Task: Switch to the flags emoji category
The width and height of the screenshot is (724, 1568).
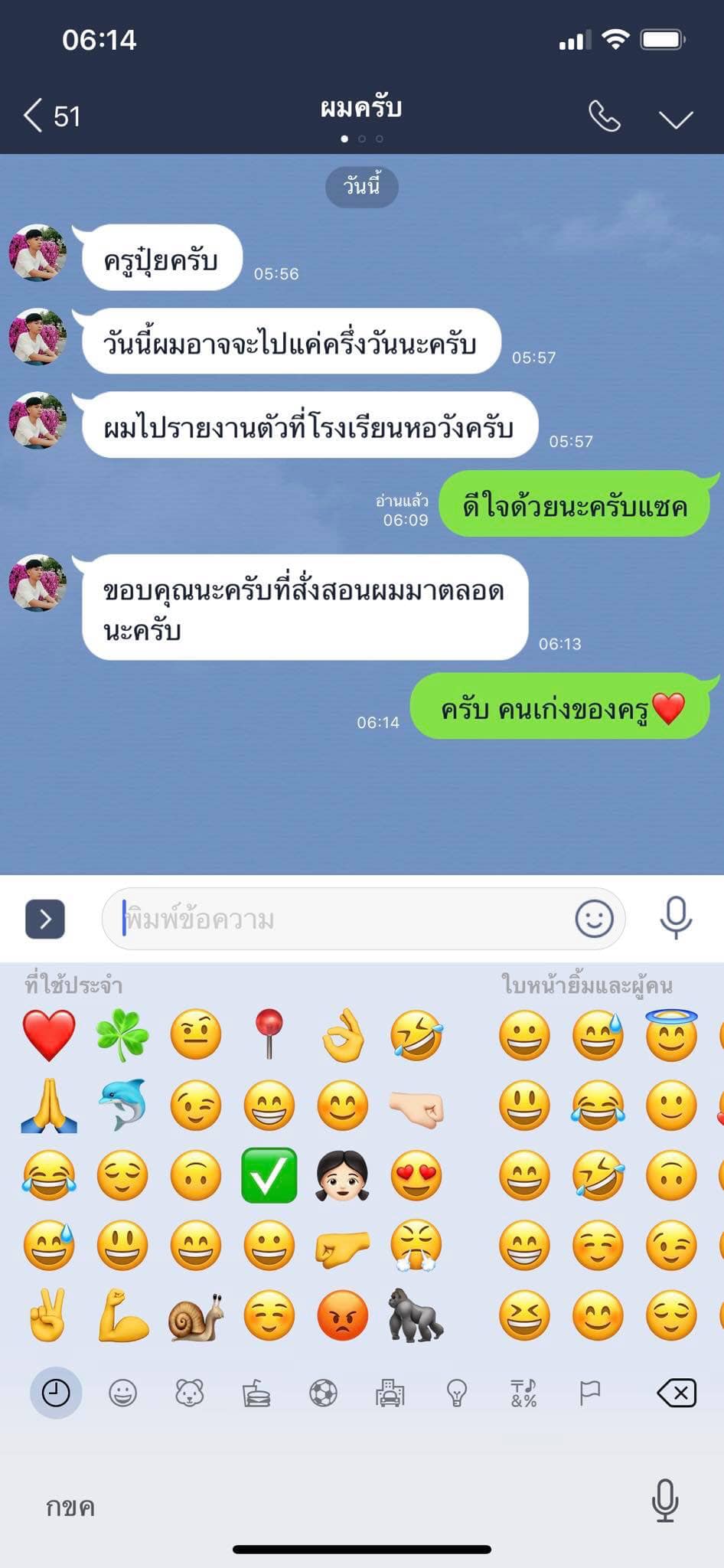Action: click(589, 1393)
